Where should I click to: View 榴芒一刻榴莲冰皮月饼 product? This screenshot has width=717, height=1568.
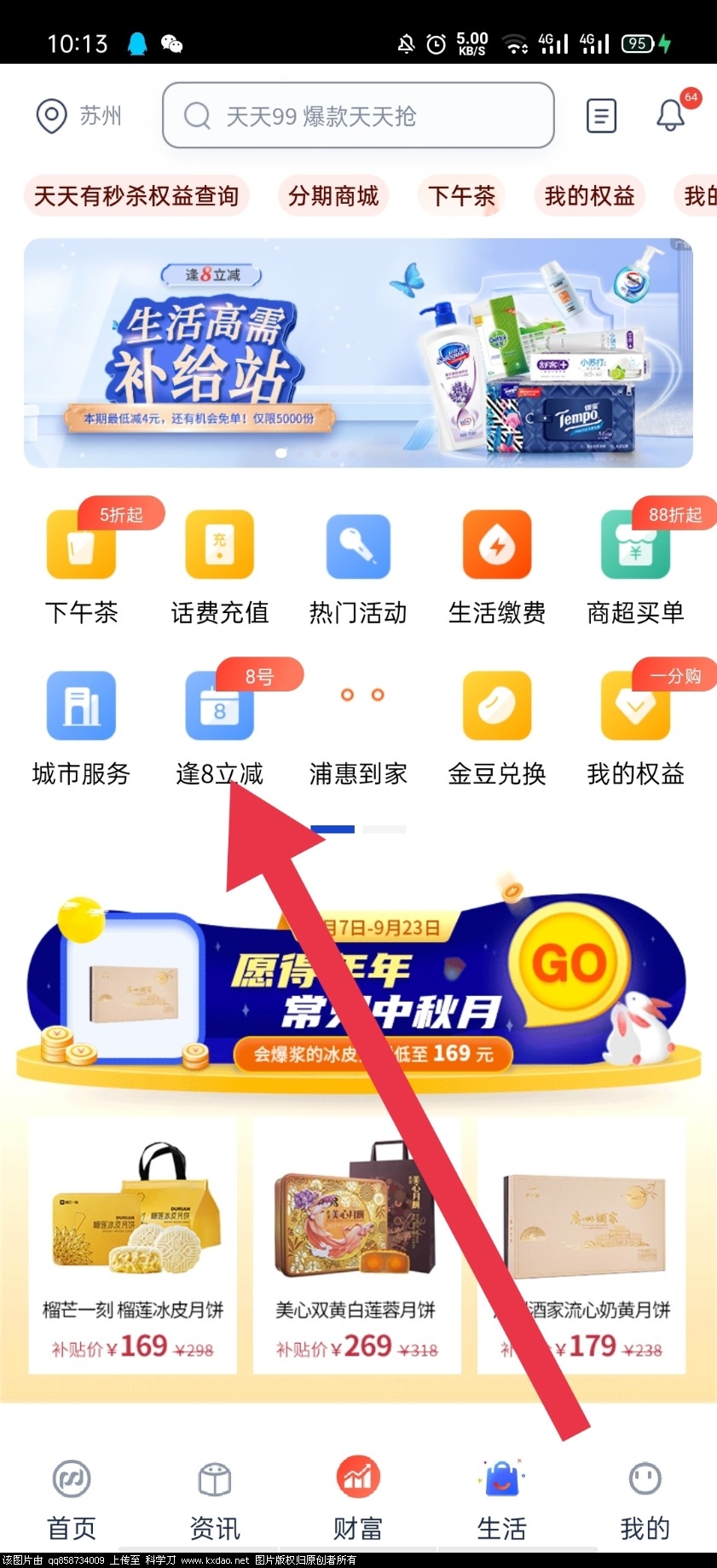pyautogui.click(x=133, y=1246)
